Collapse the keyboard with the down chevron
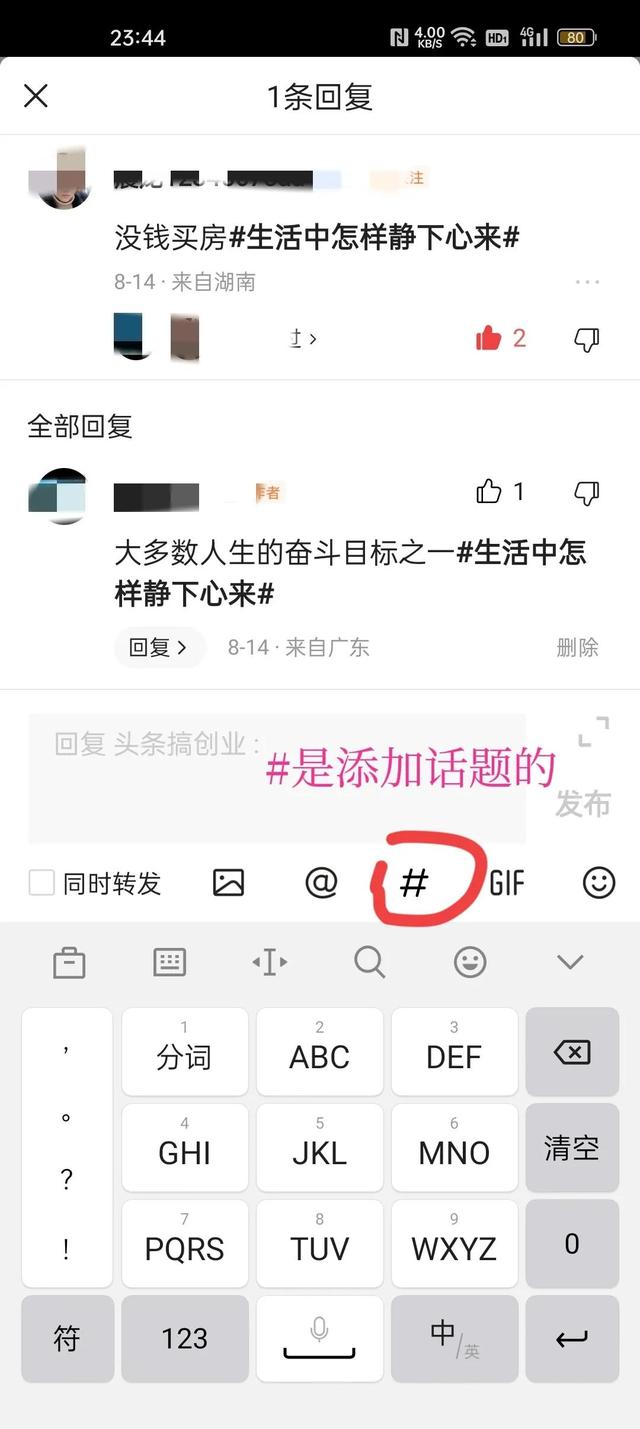640x1429 pixels. click(x=570, y=962)
